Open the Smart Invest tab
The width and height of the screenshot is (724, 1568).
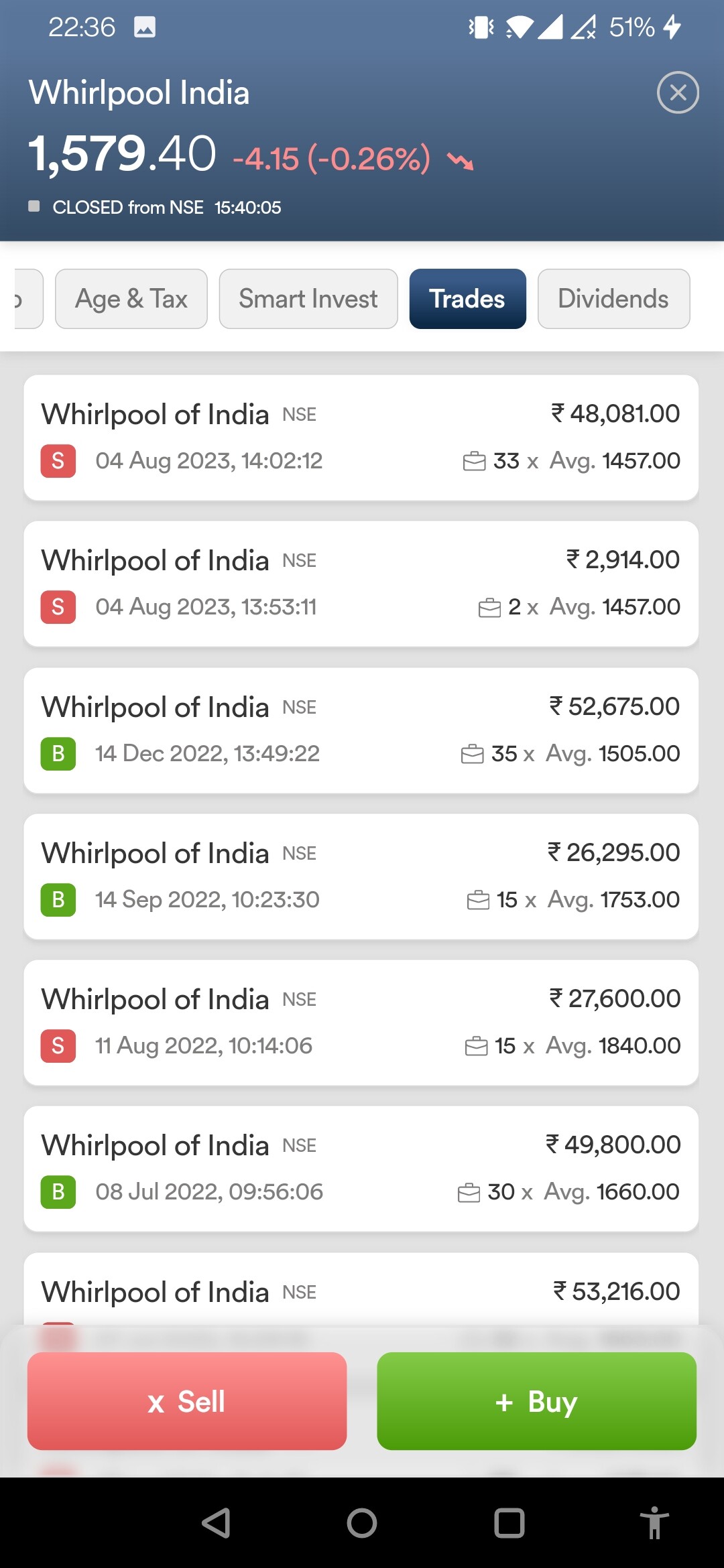click(308, 299)
